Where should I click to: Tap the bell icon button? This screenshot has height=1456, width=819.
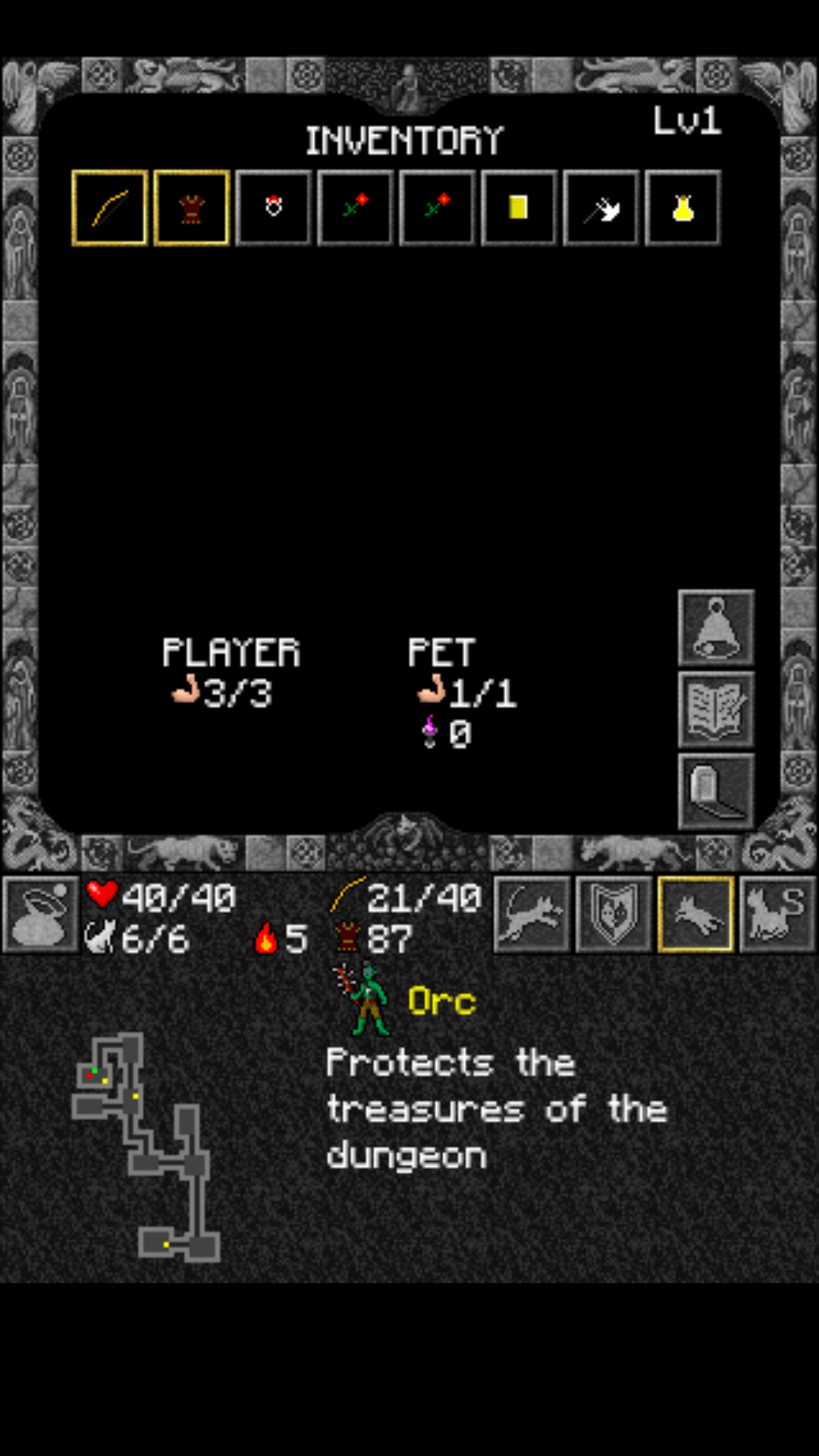716,628
